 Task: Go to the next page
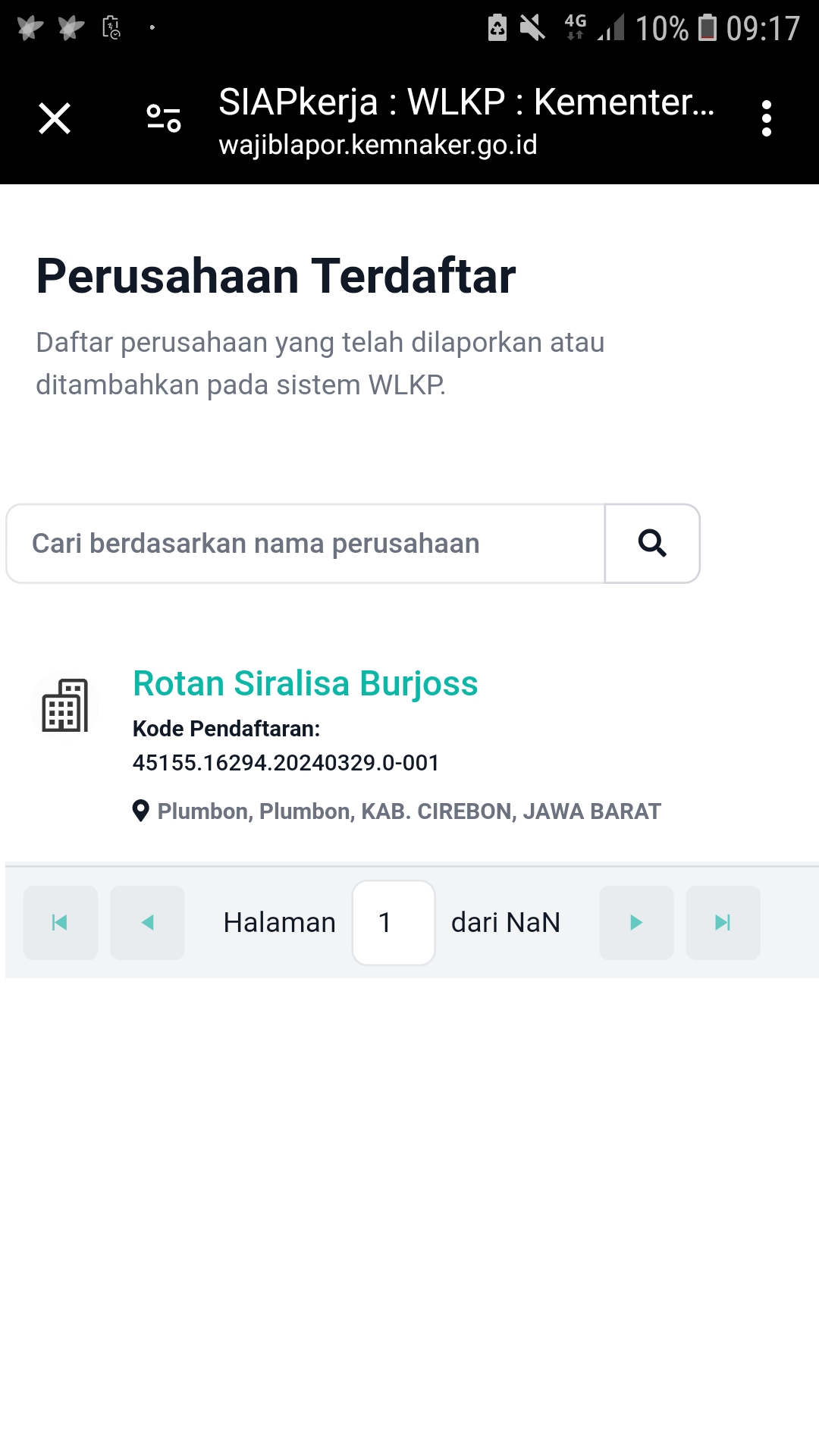636,923
